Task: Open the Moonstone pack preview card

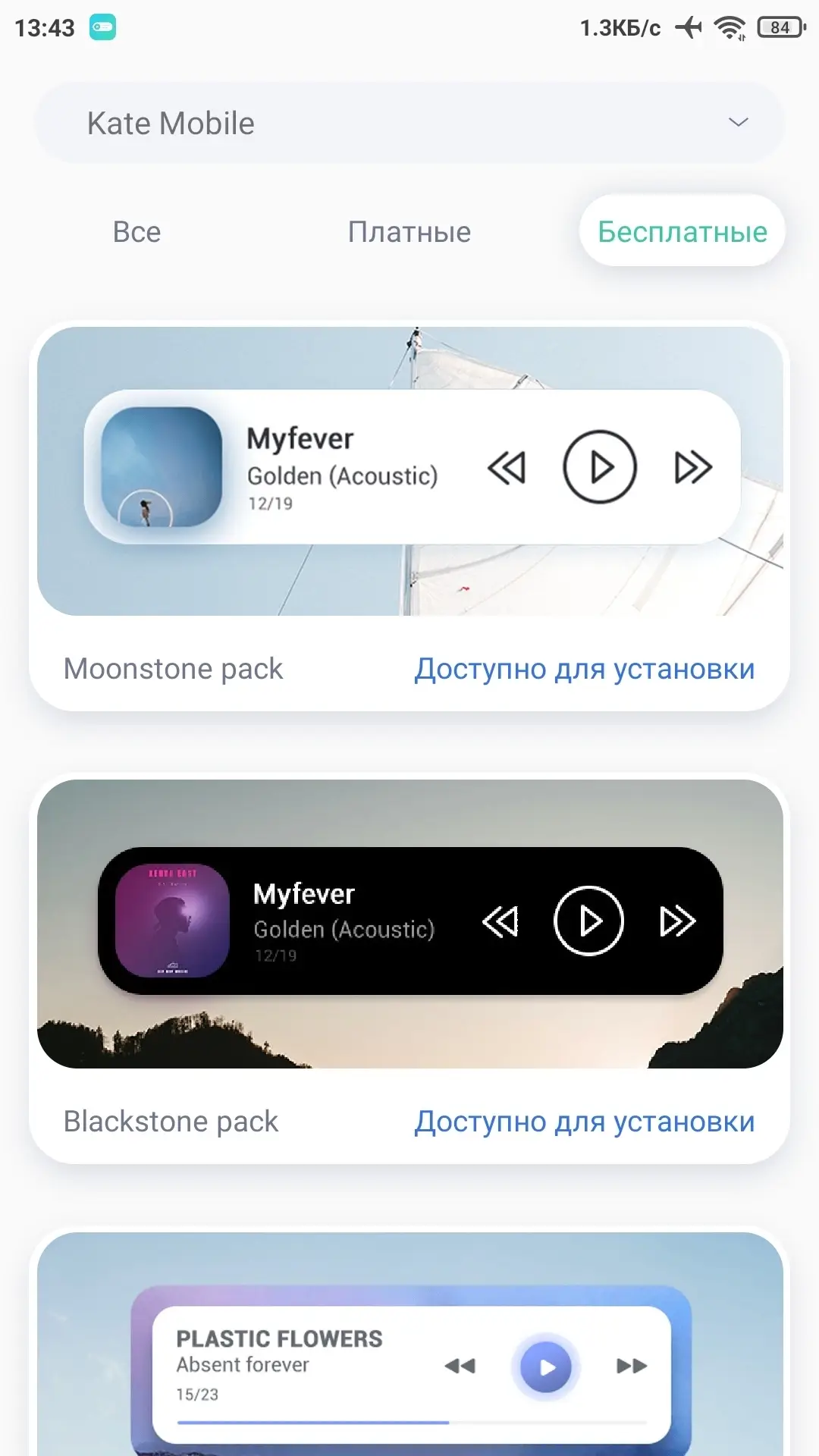Action: [x=409, y=470]
